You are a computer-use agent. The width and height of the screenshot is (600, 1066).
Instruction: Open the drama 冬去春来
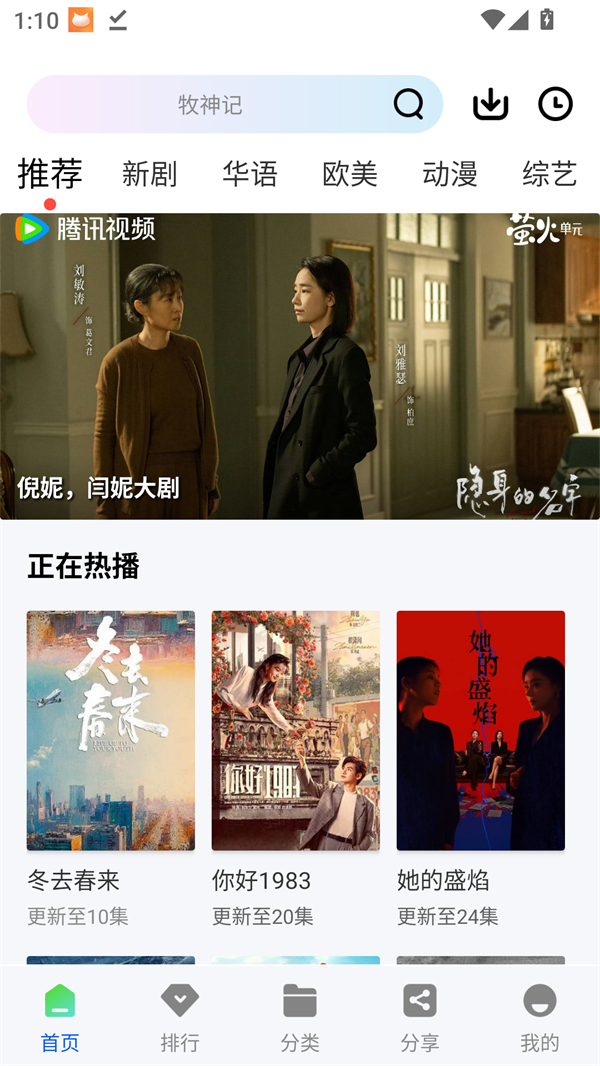111,731
